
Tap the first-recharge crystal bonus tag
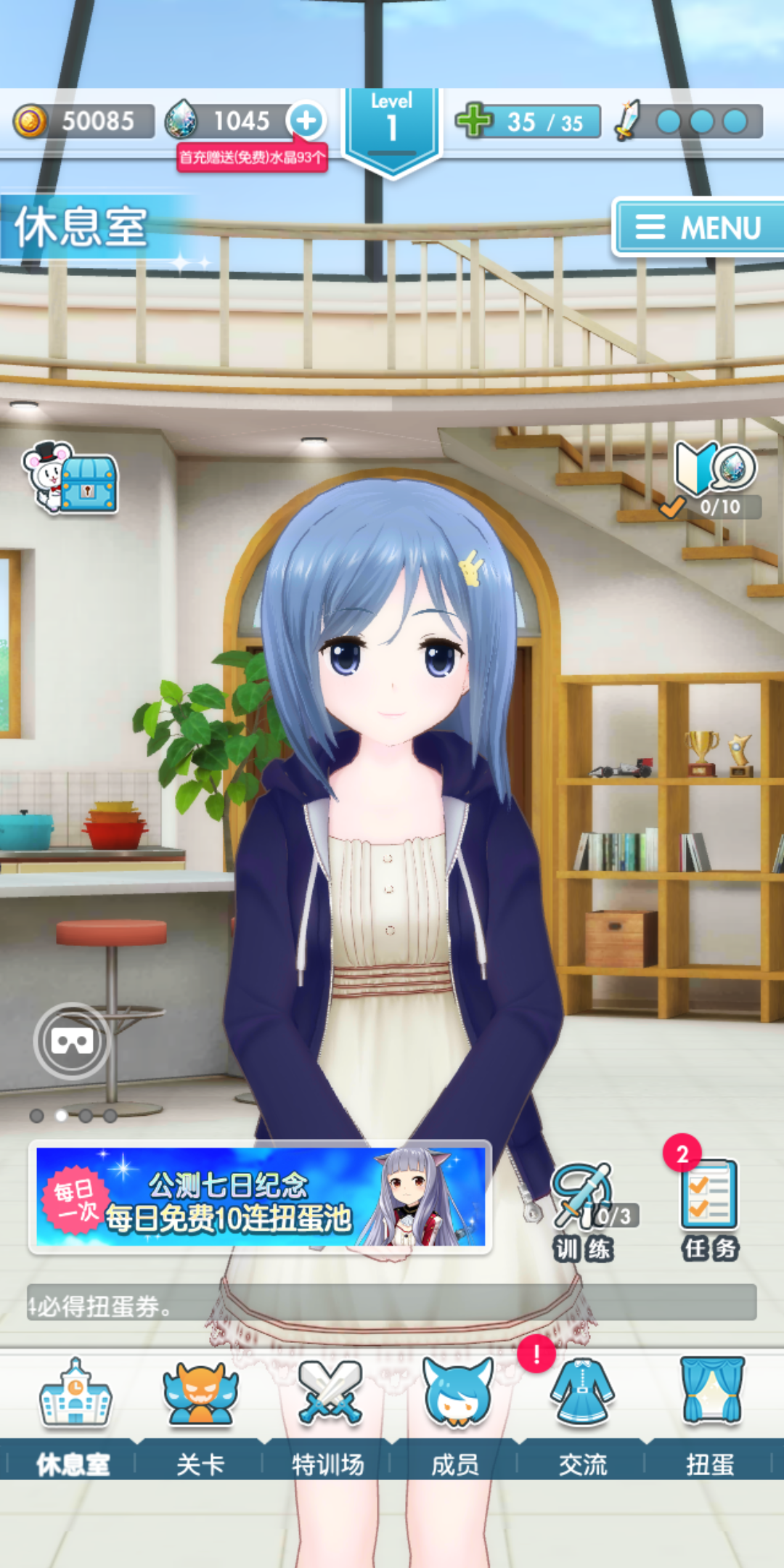click(x=252, y=158)
